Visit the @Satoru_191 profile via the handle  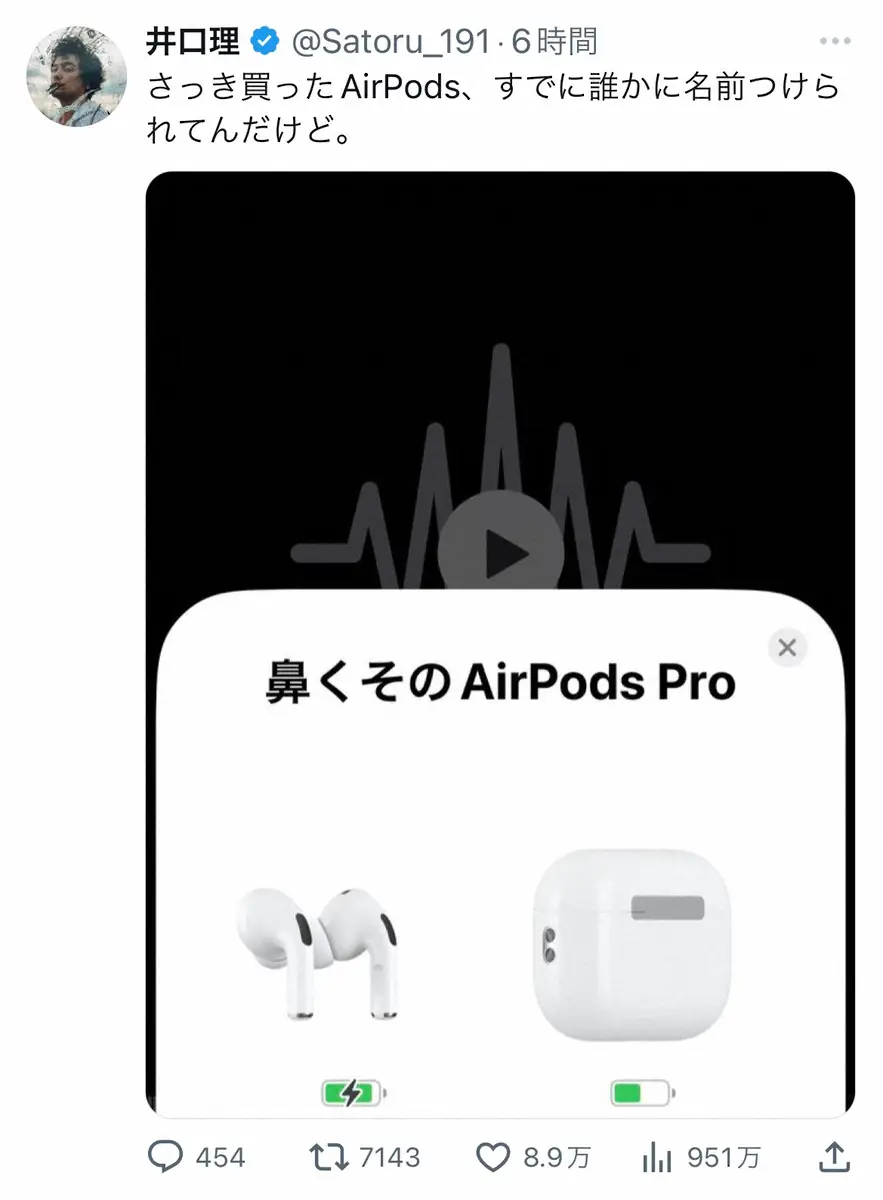point(390,41)
